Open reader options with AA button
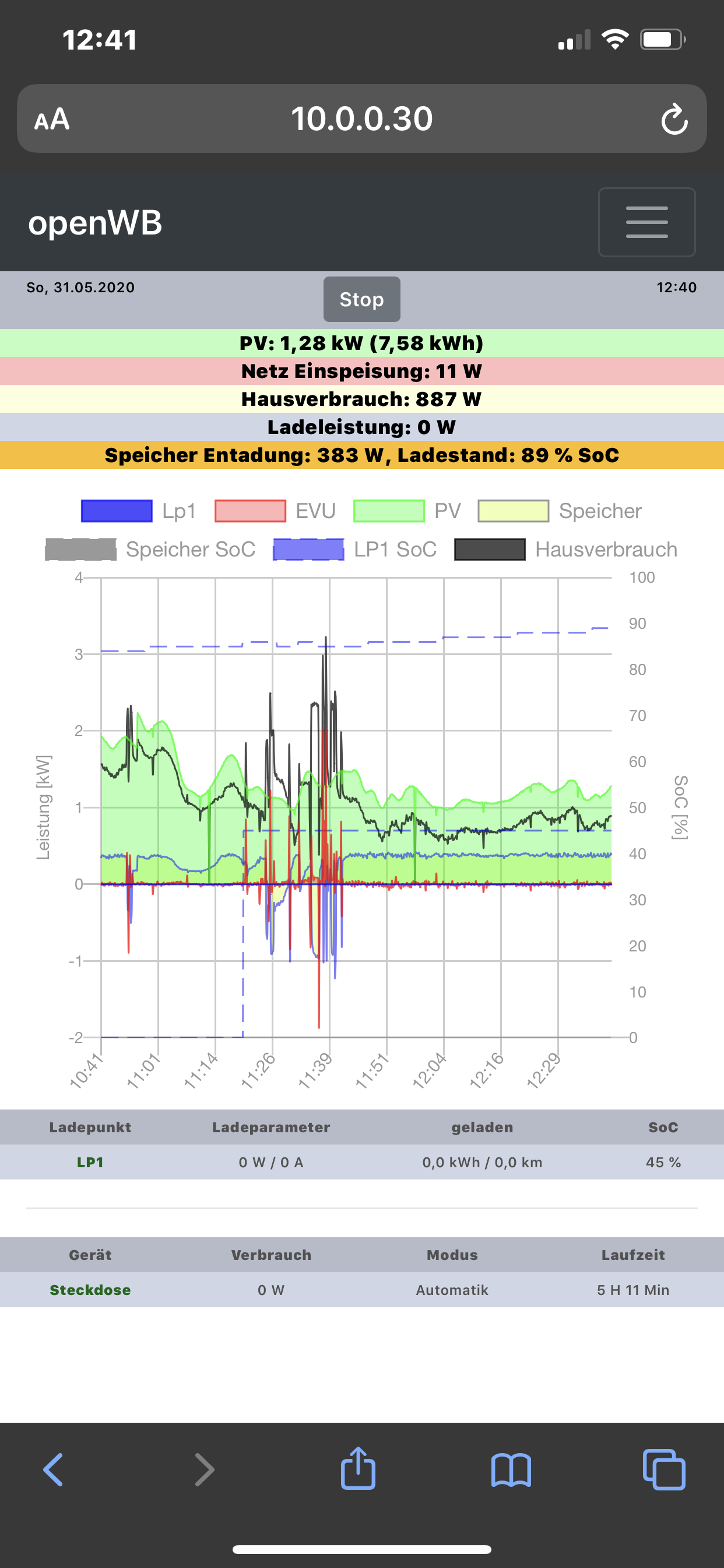 52,120
